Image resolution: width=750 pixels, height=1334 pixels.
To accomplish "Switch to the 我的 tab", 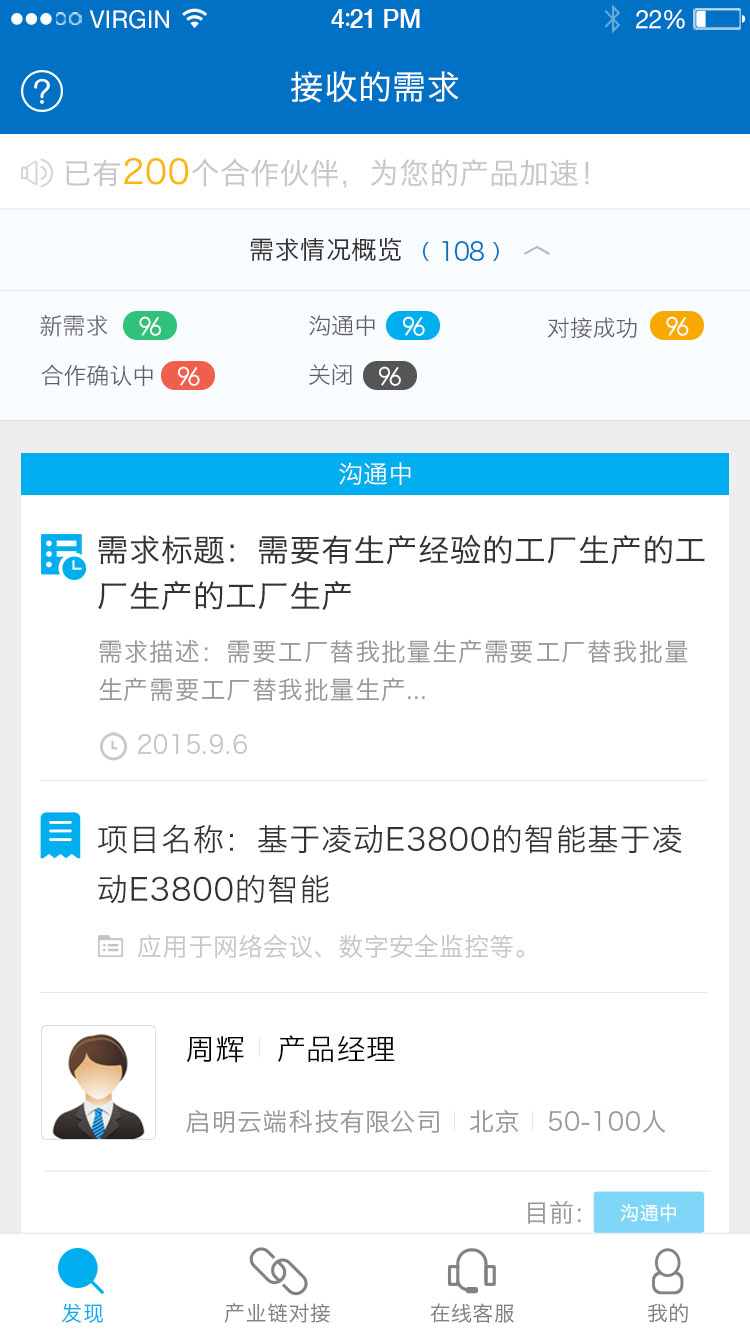I will (x=666, y=1283).
